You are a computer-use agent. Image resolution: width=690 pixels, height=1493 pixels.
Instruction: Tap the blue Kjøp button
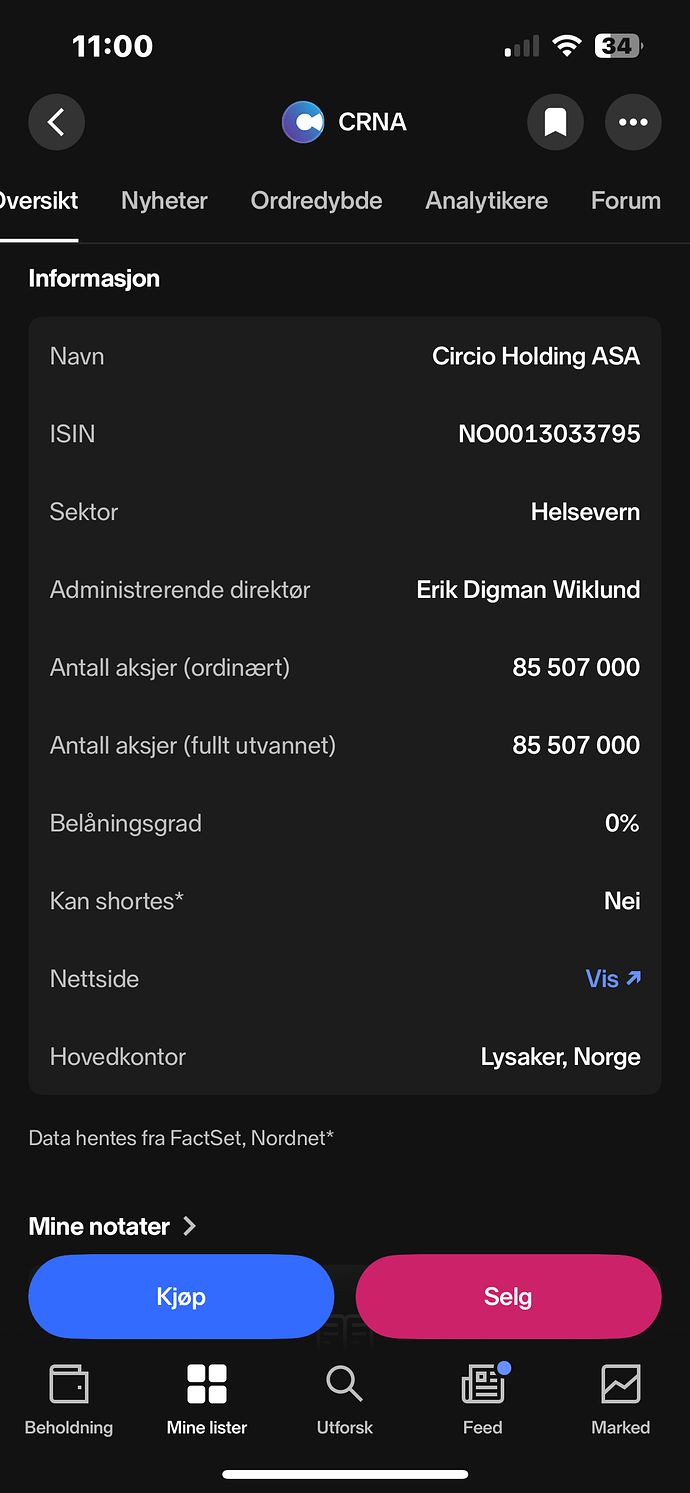(x=181, y=1297)
